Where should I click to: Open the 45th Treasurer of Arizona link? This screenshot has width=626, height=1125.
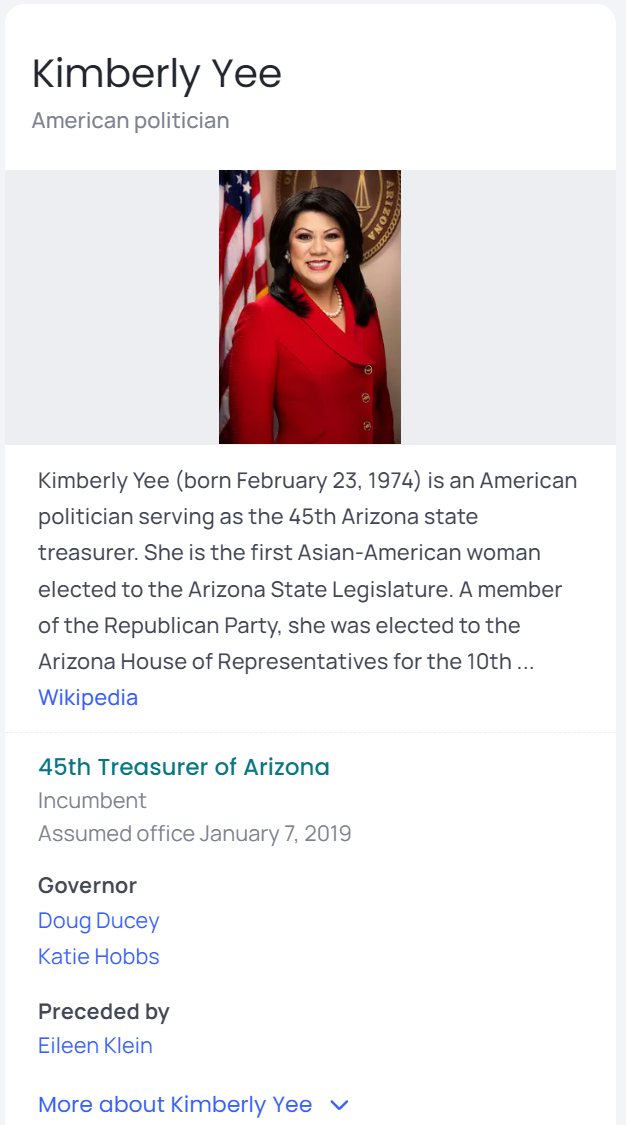point(184,767)
